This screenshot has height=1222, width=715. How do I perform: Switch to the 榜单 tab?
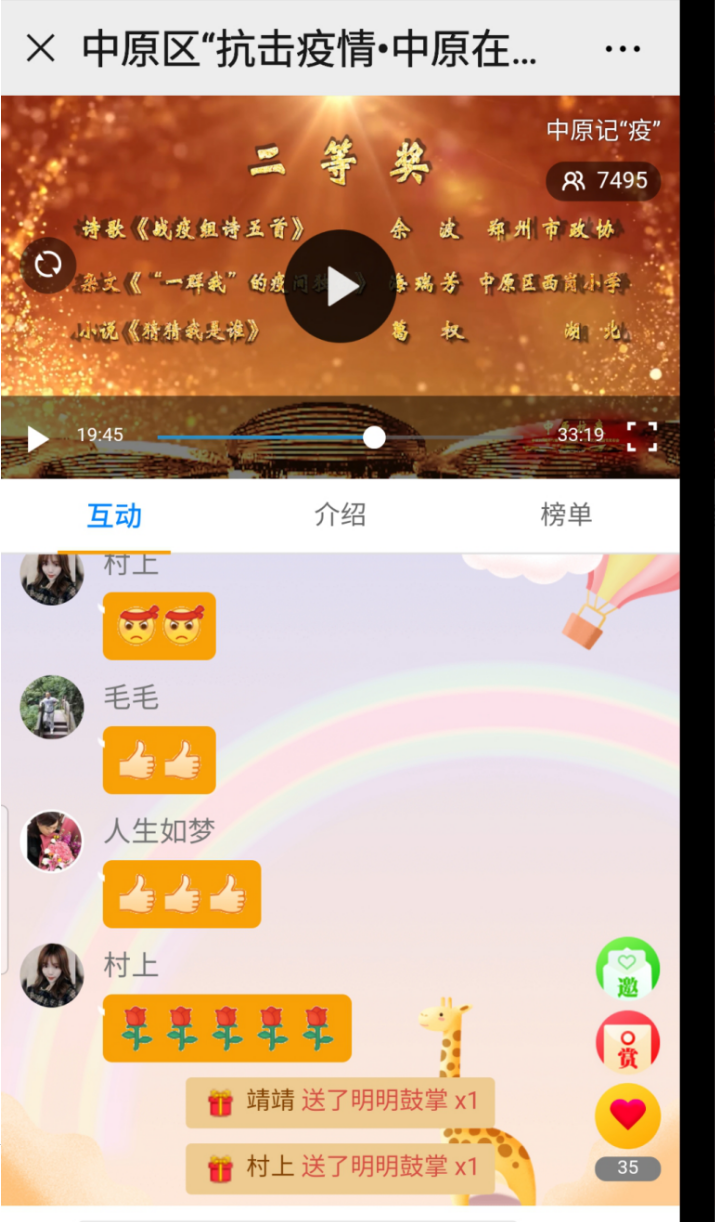pos(566,515)
